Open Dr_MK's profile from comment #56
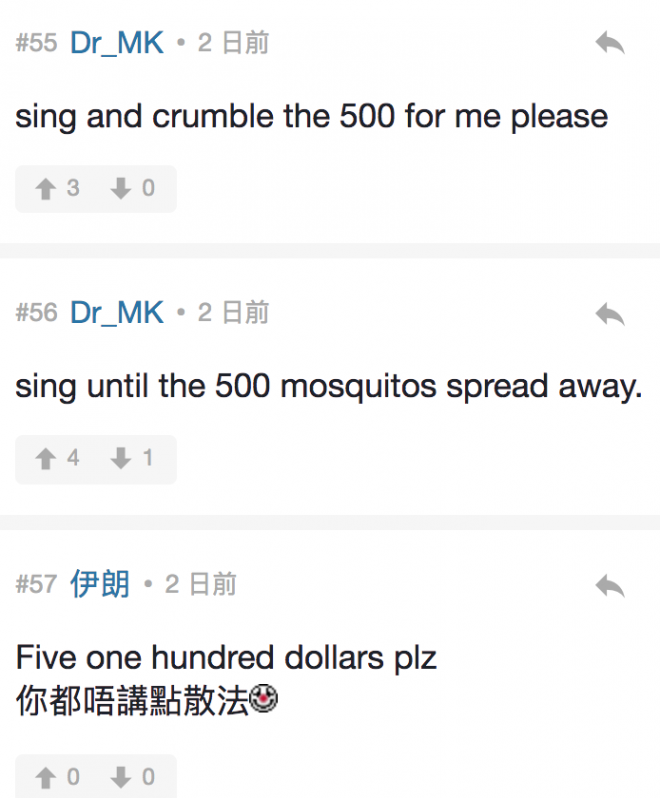This screenshot has height=798, width=660. pyautogui.click(x=116, y=313)
